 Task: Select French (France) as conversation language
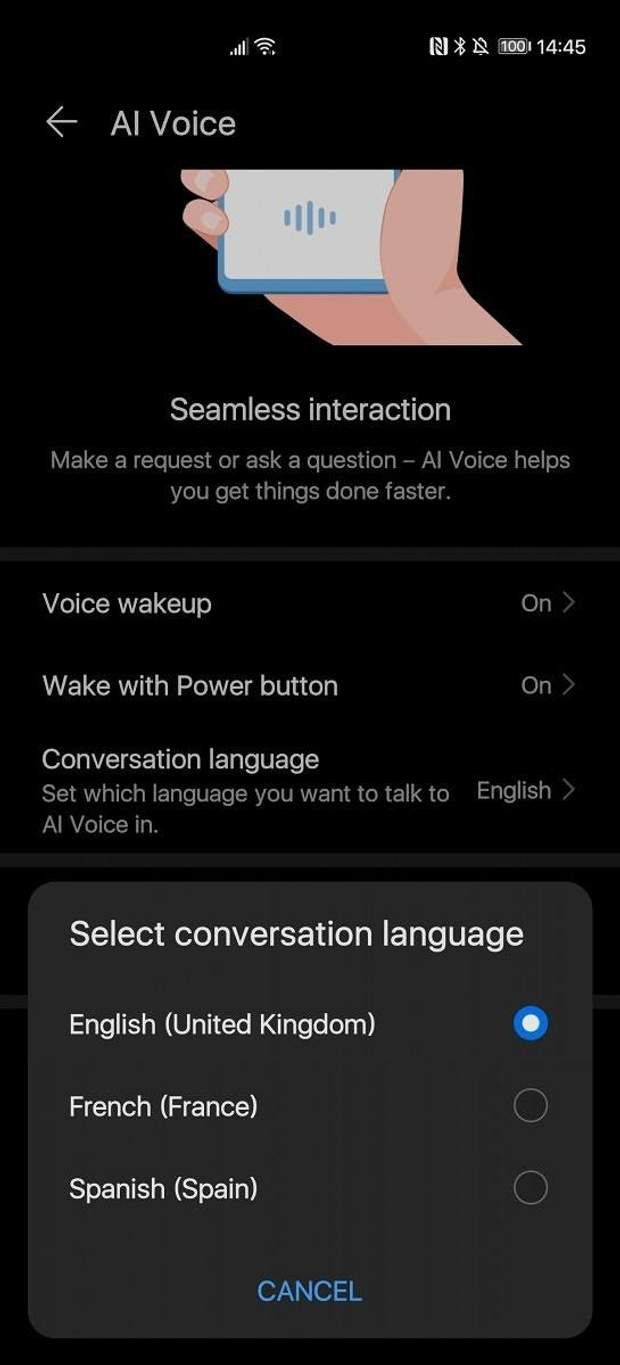(x=529, y=1106)
